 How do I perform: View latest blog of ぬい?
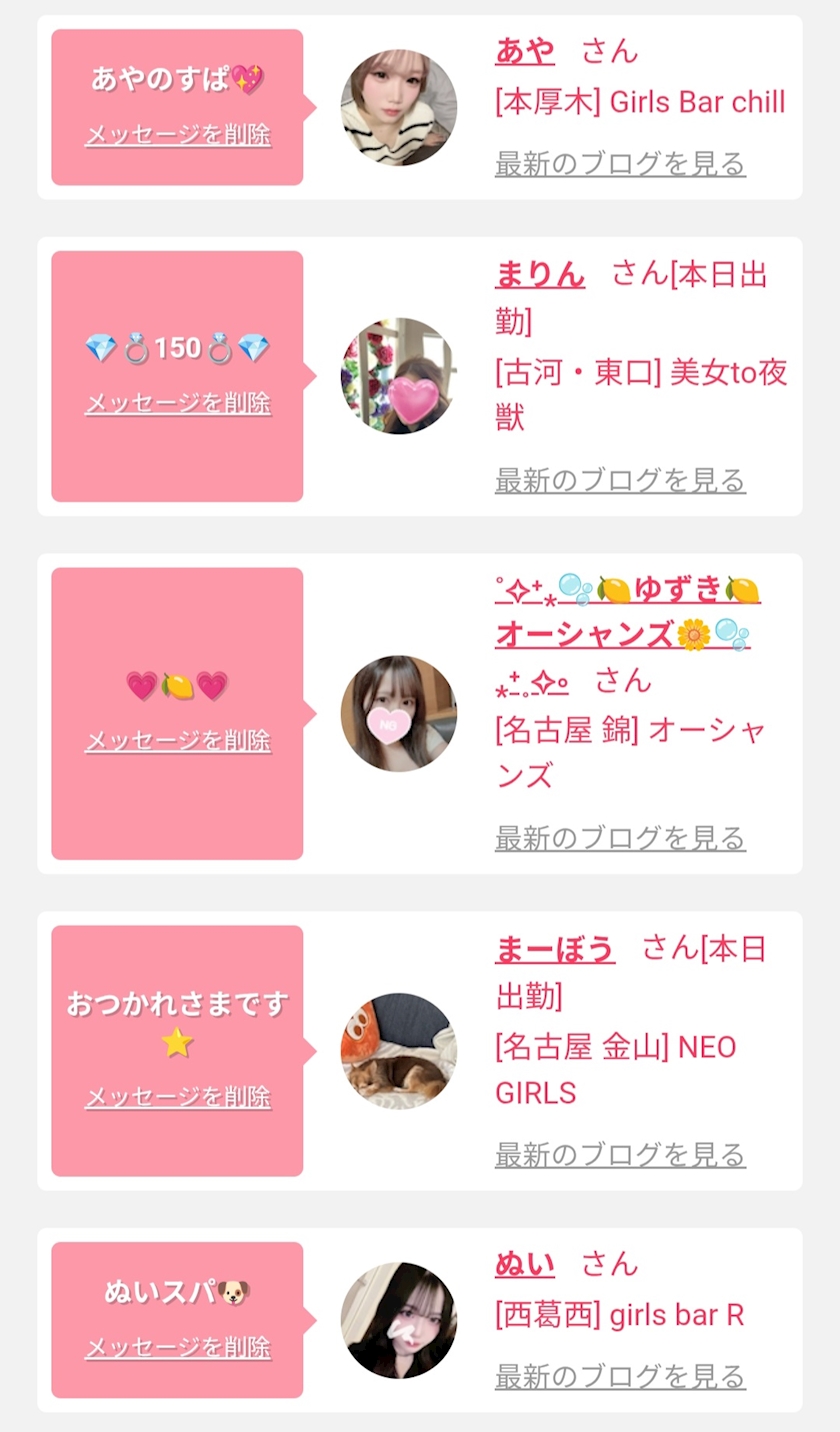coord(620,1377)
